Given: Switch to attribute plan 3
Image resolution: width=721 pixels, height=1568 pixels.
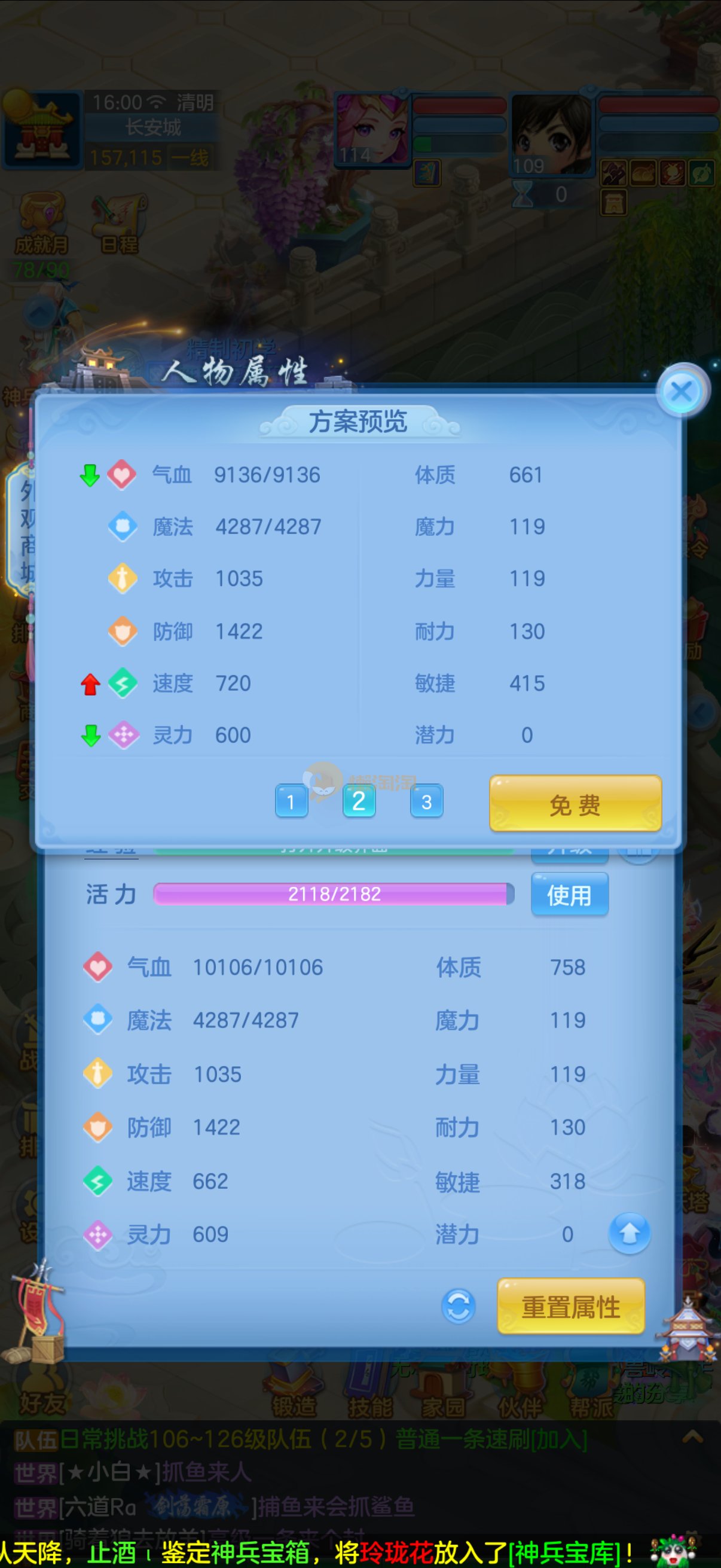Looking at the screenshot, I should [426, 802].
